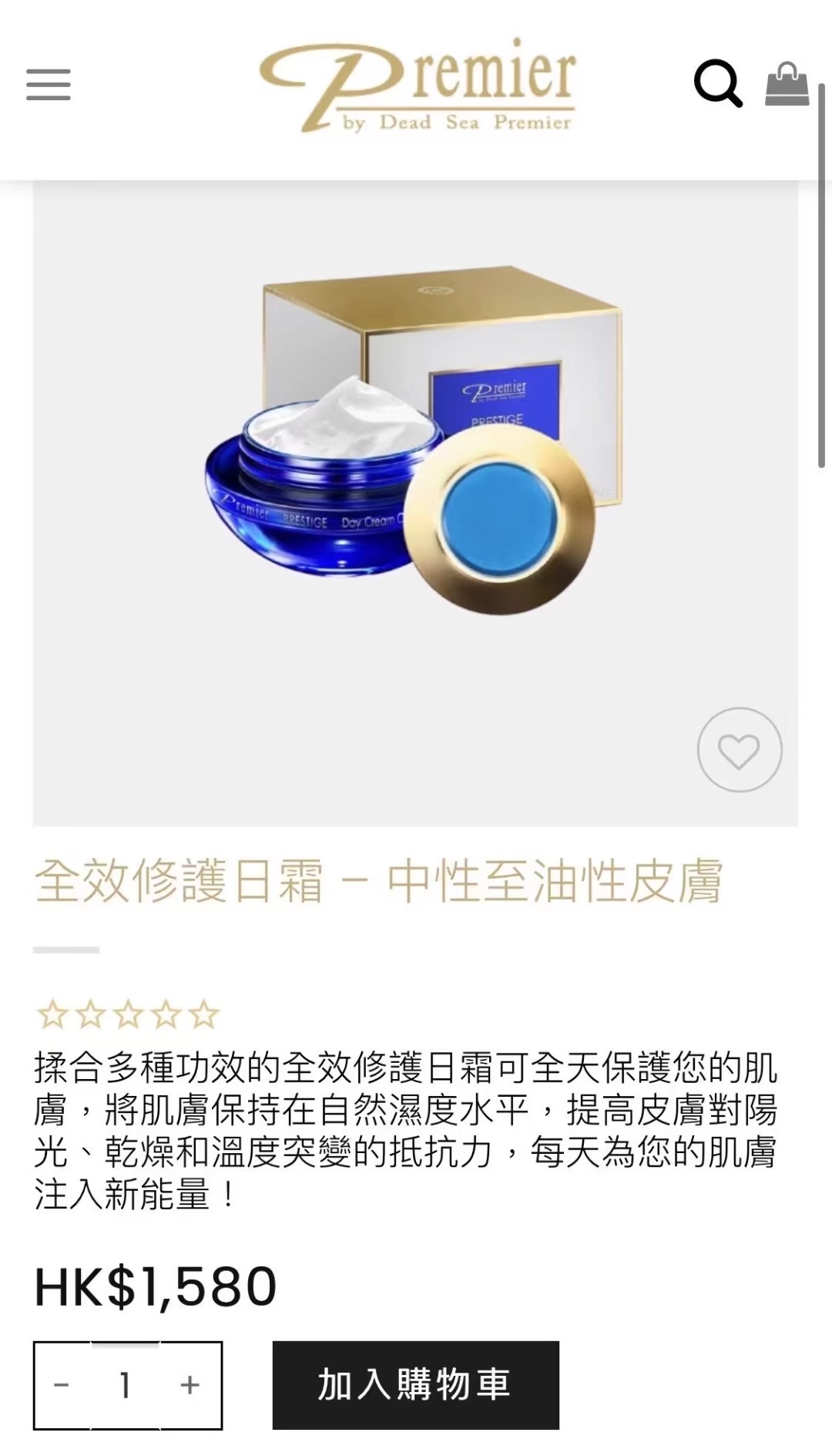Tap the Premier logo to go home
This screenshot has width=832, height=1456.
point(418,86)
